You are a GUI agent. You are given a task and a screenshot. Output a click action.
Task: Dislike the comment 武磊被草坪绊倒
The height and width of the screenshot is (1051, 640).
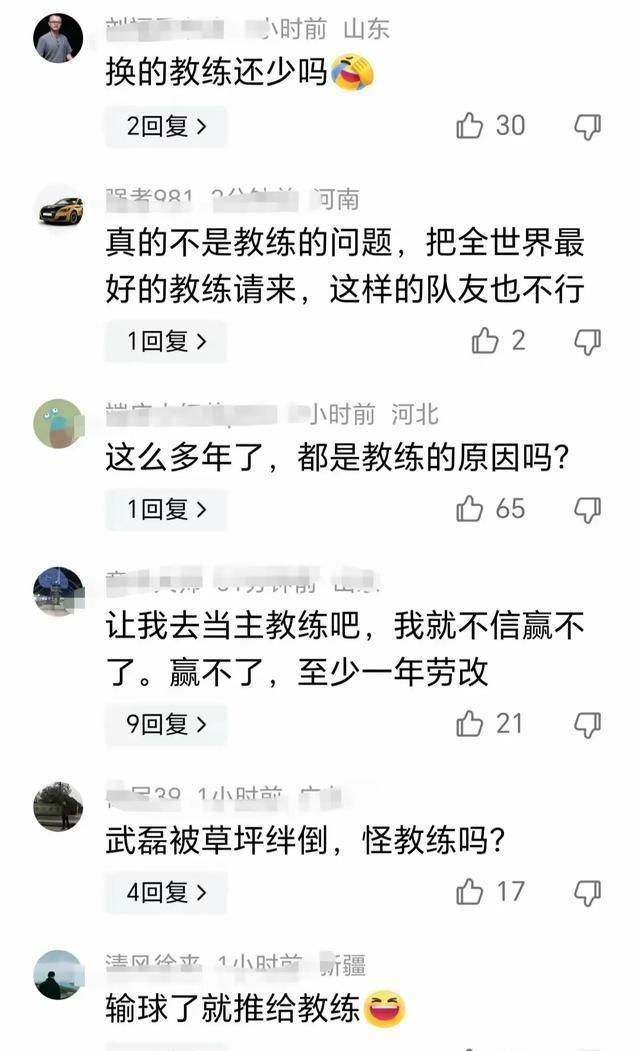tap(587, 892)
